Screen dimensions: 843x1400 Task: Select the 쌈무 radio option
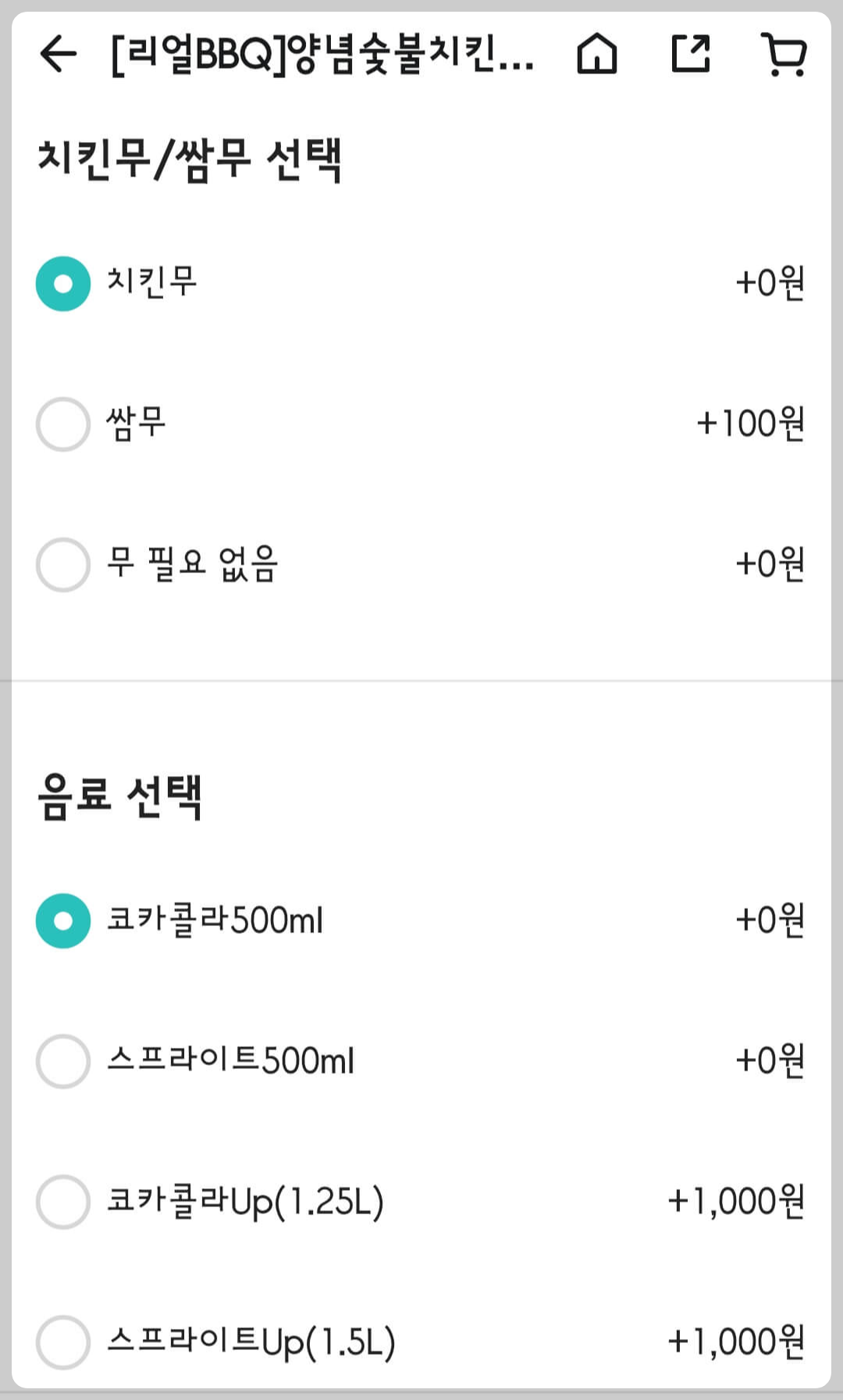(62, 424)
